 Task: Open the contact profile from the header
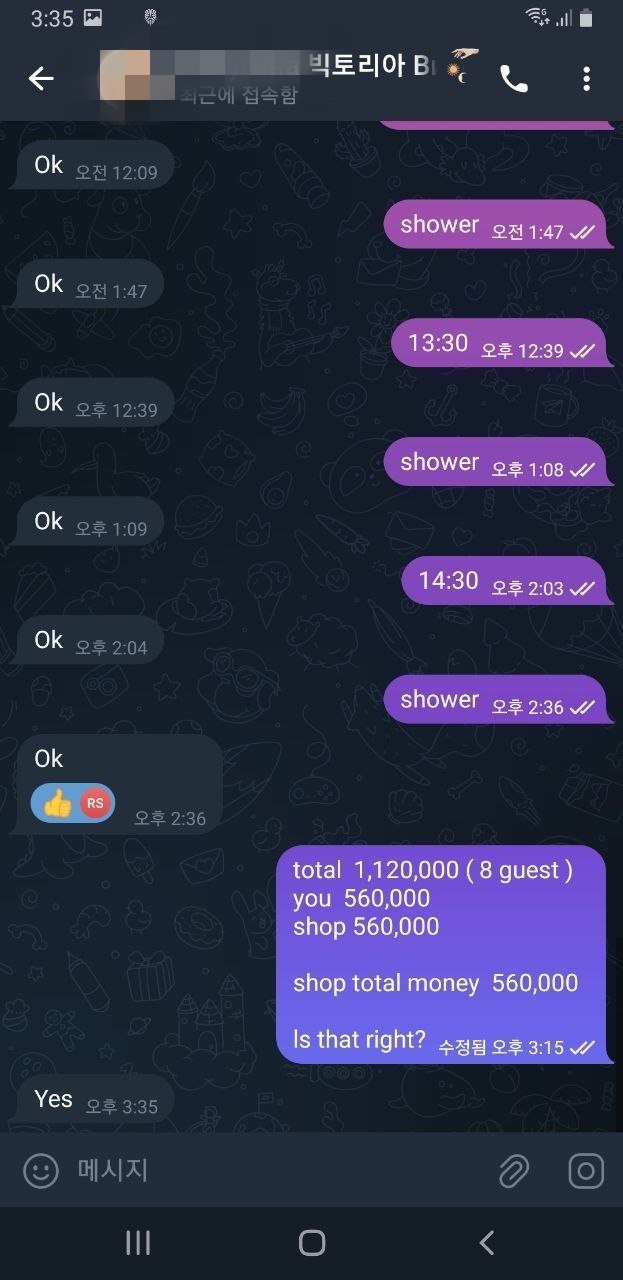click(x=290, y=78)
